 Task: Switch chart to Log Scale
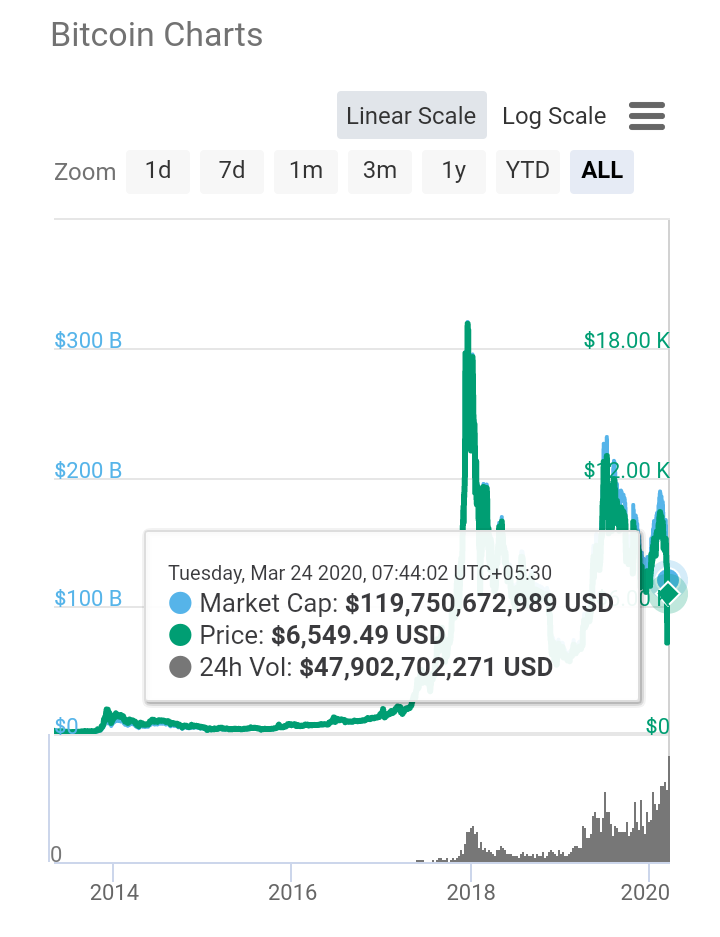point(554,116)
